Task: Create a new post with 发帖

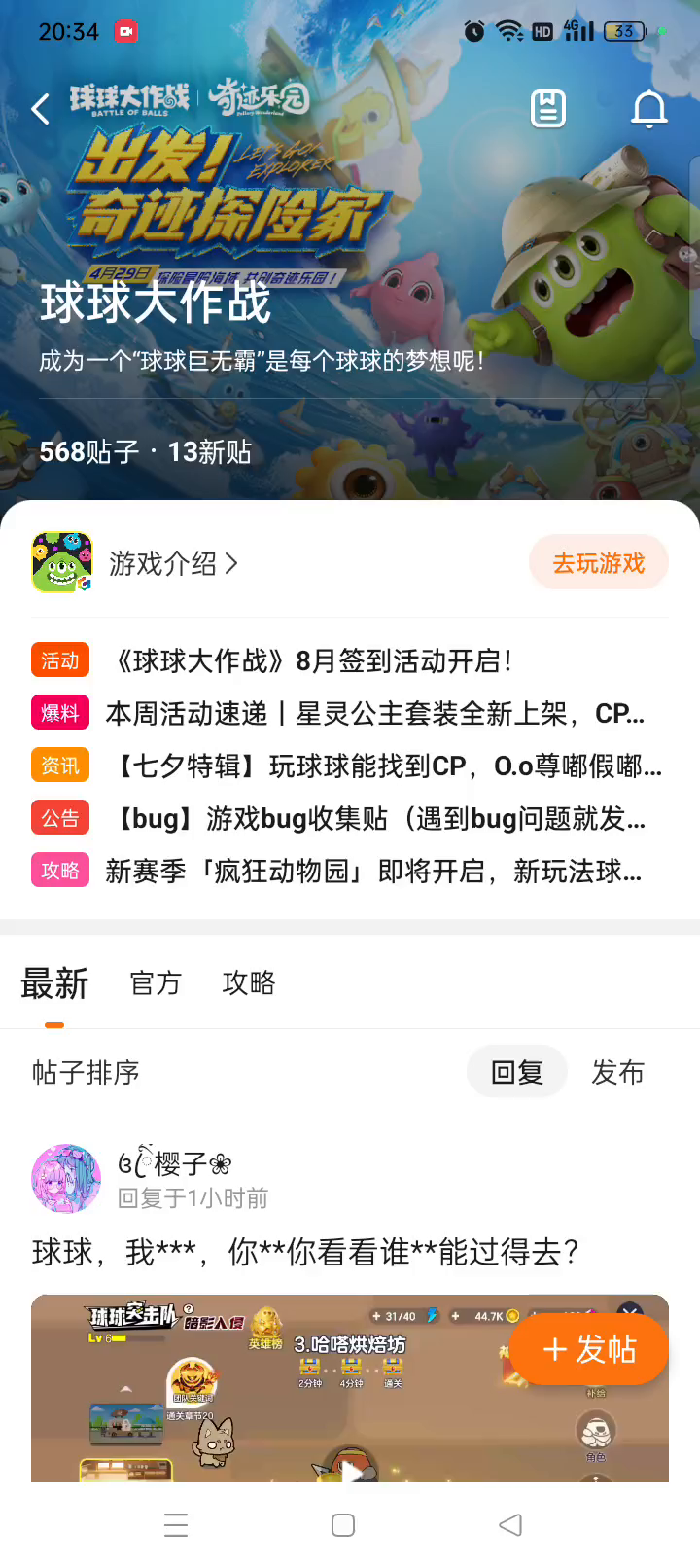Action: [589, 1349]
